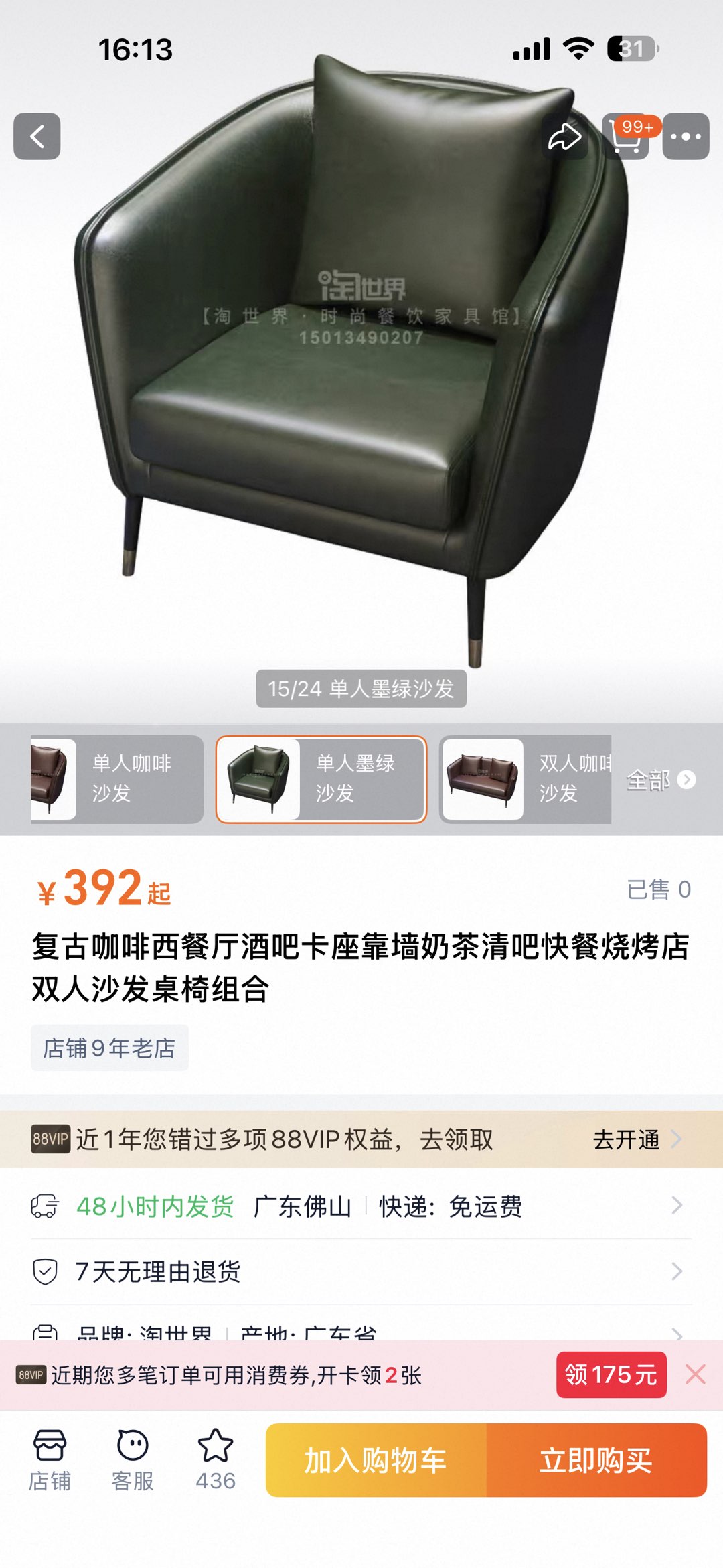Screen dimensions: 723x1568
Task: Open the overflow menu
Action: (686, 137)
